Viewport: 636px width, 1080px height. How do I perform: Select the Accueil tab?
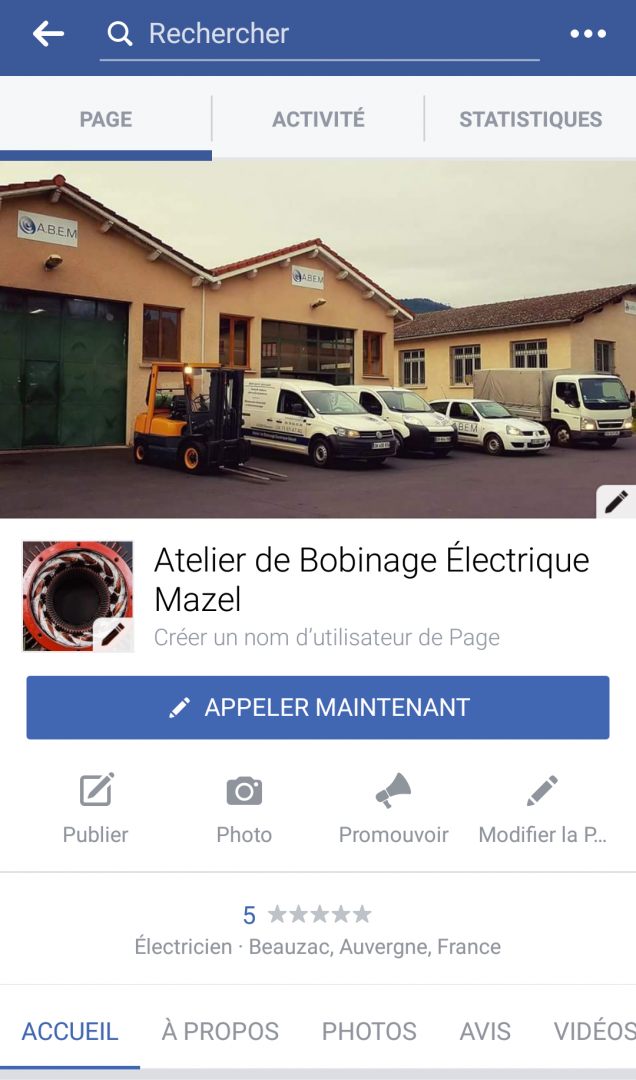click(70, 1031)
